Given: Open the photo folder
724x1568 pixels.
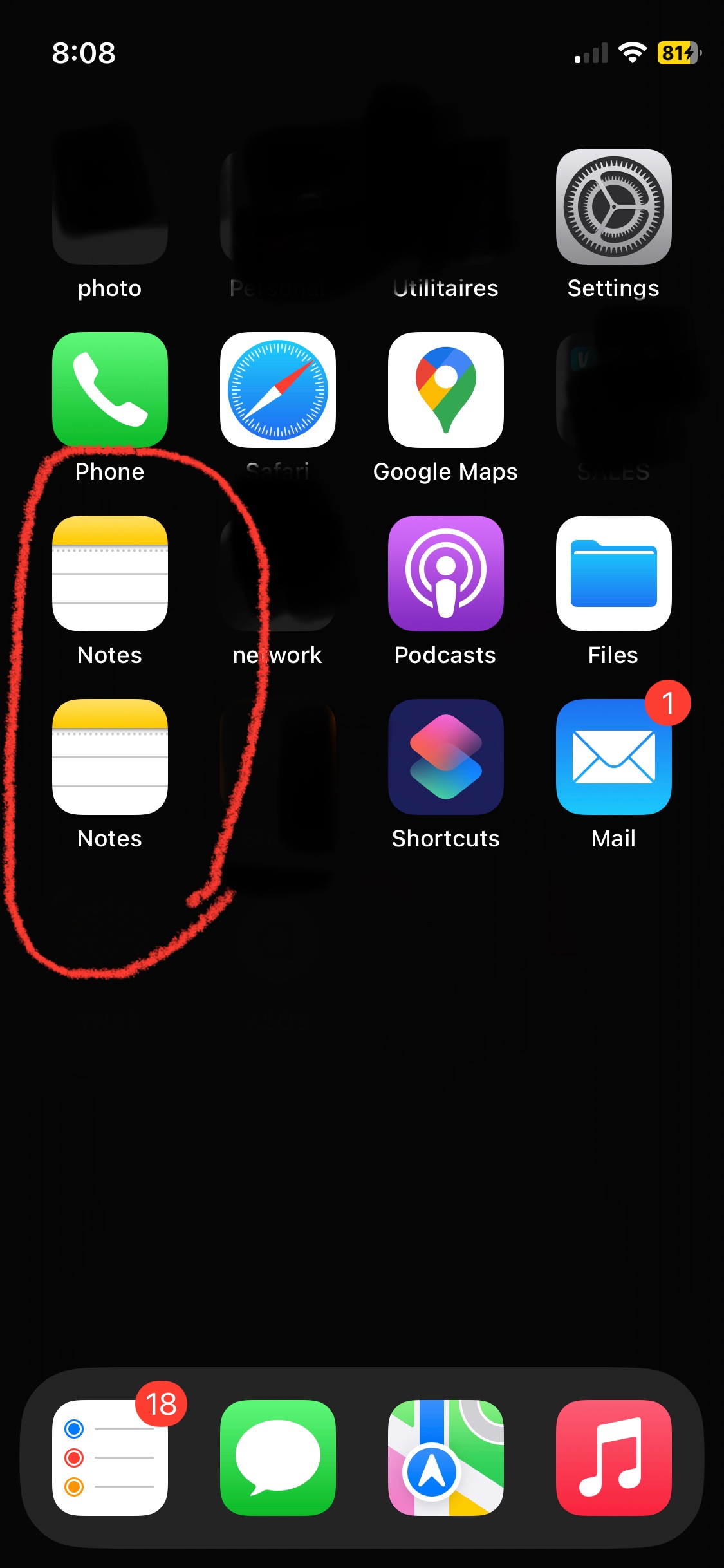Looking at the screenshot, I should [110, 207].
